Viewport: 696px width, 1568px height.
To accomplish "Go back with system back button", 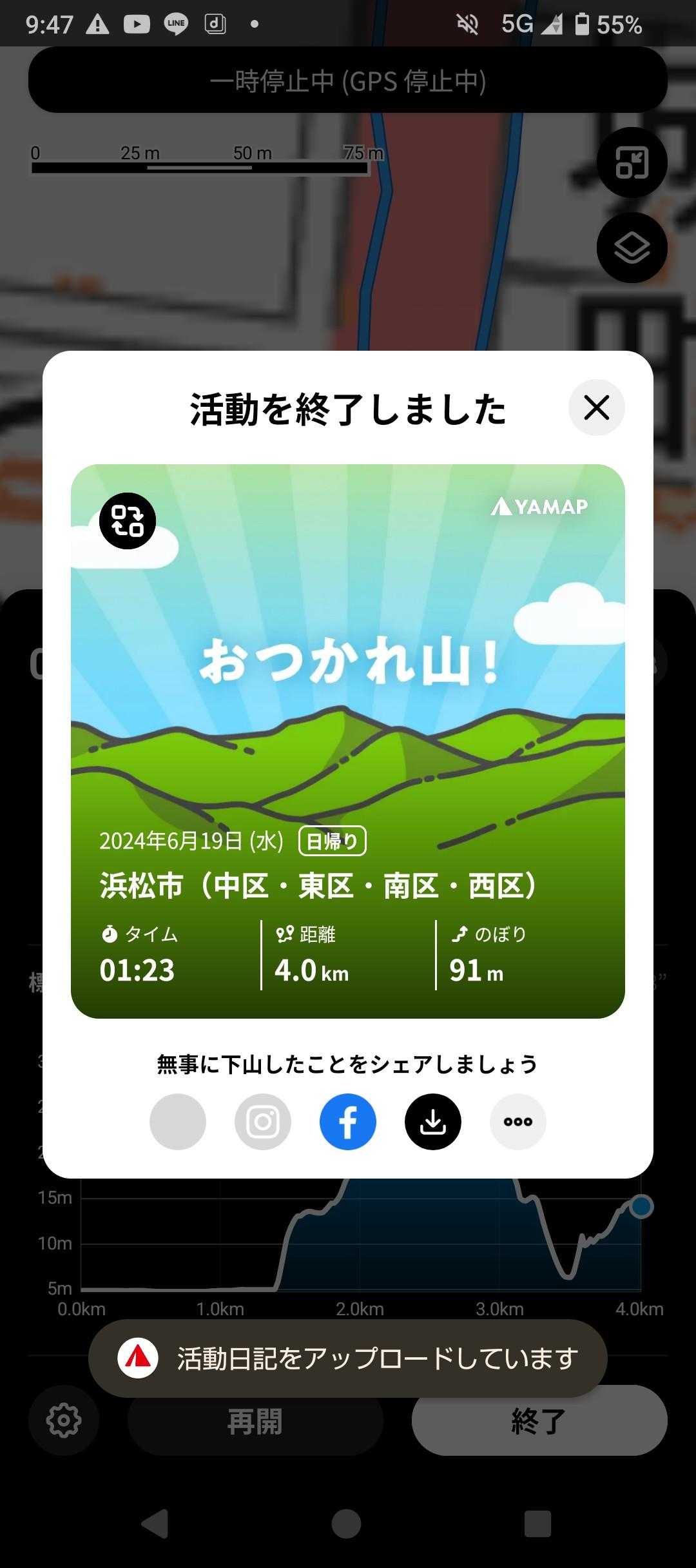I will point(155,1524).
